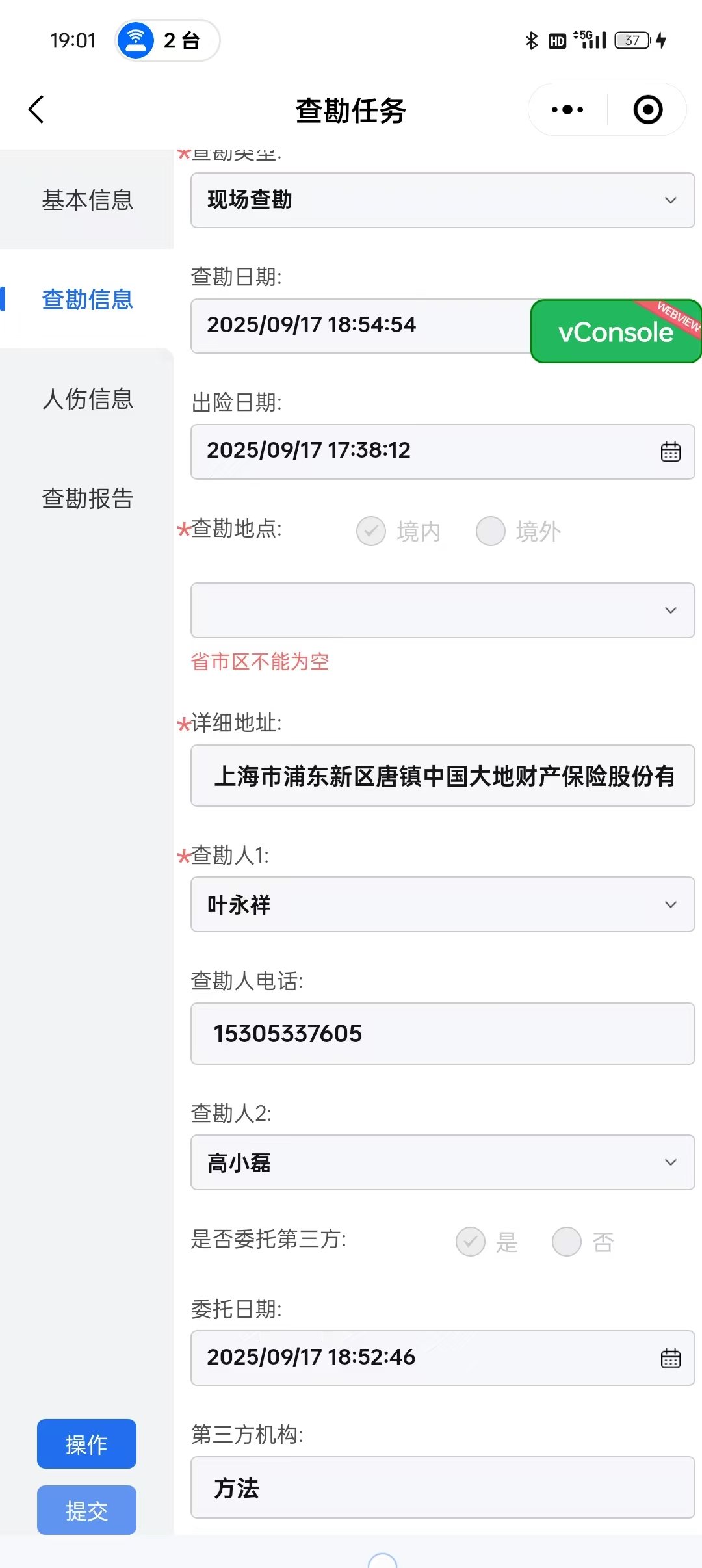
Task: Open the vConsole debug panel
Action: [x=615, y=332]
